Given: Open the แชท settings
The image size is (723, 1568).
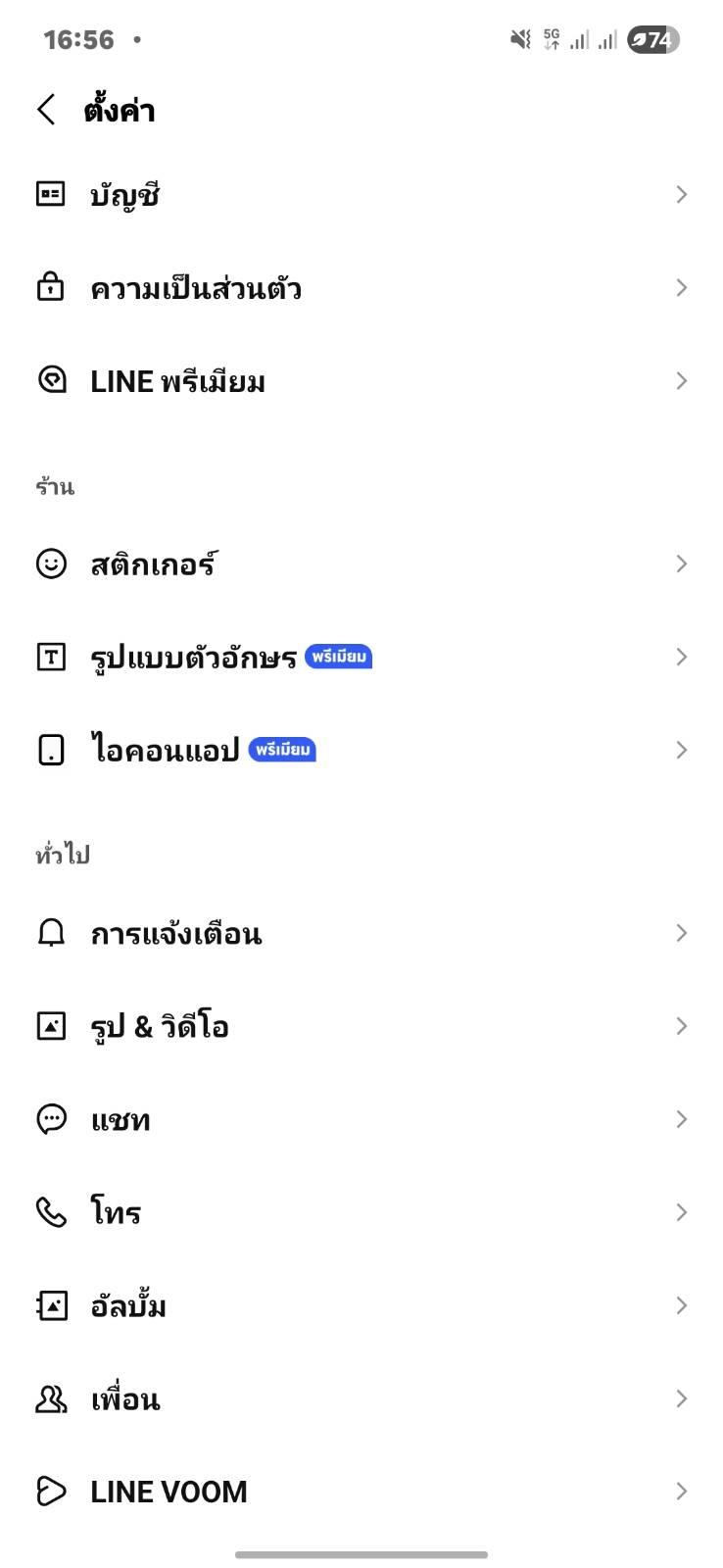Looking at the screenshot, I should pos(120,1120).
